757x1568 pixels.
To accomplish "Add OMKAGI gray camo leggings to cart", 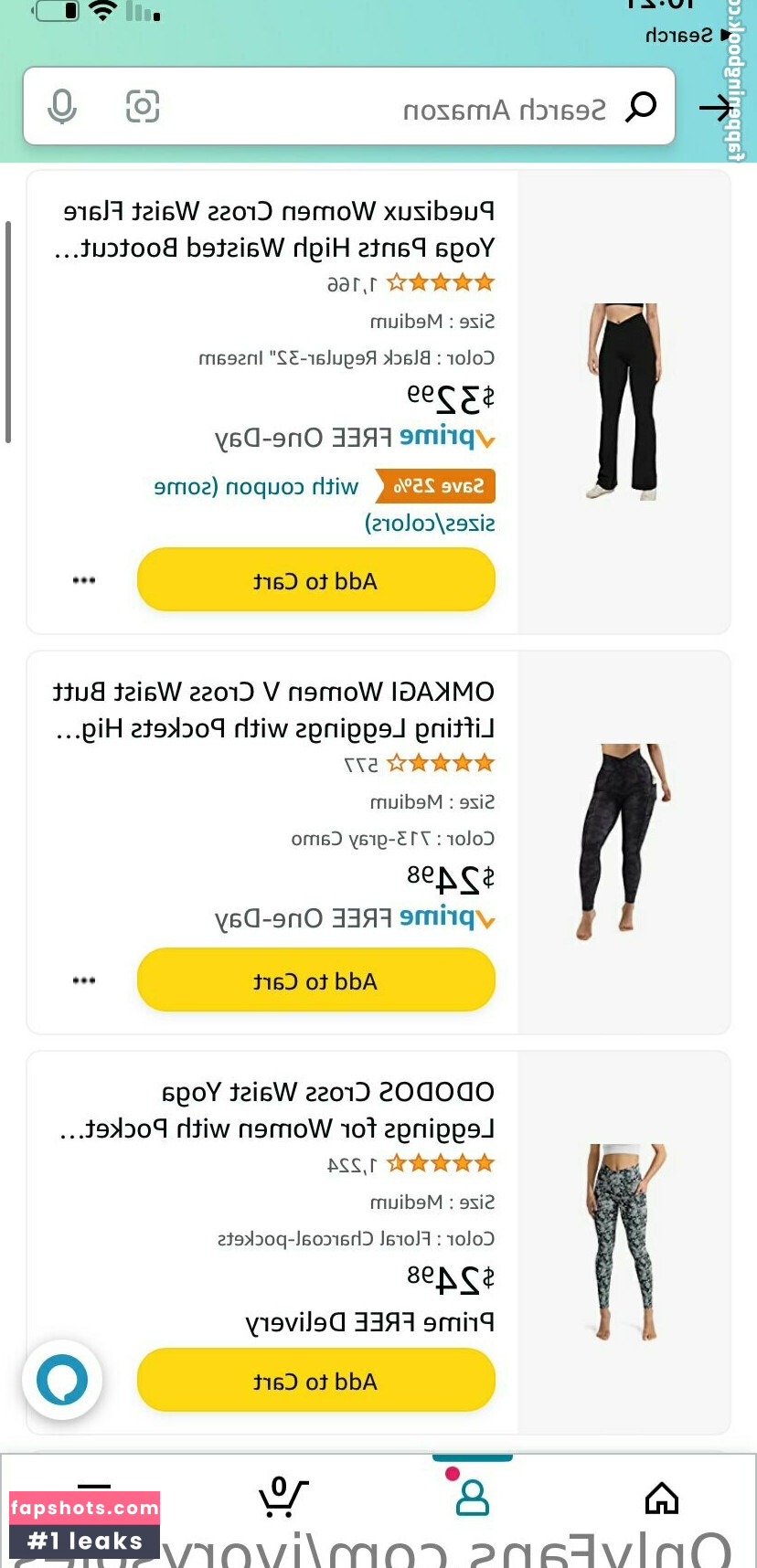I will [315, 980].
